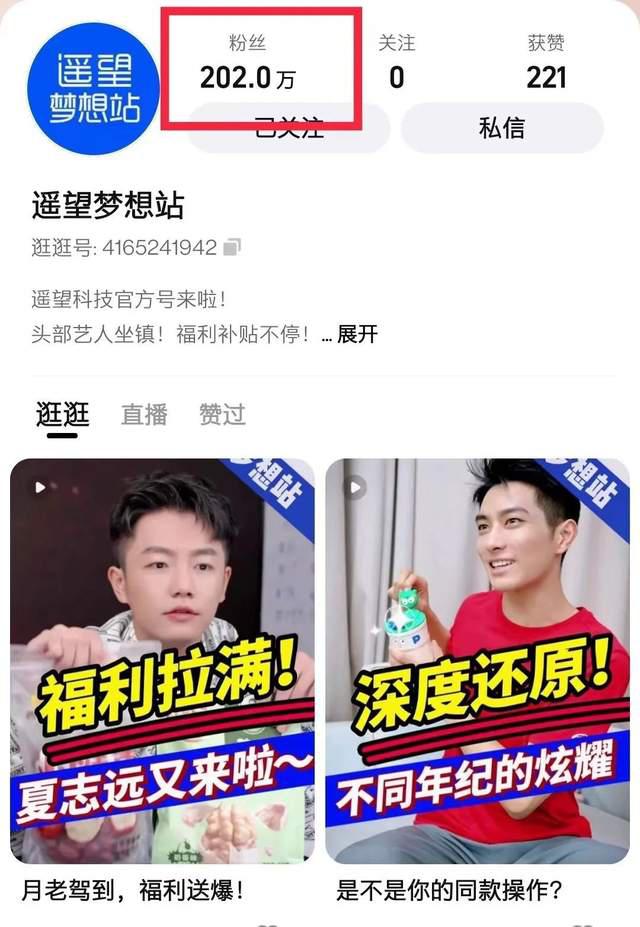
Task: Switch to the 赞过 tab
Action: point(222,414)
